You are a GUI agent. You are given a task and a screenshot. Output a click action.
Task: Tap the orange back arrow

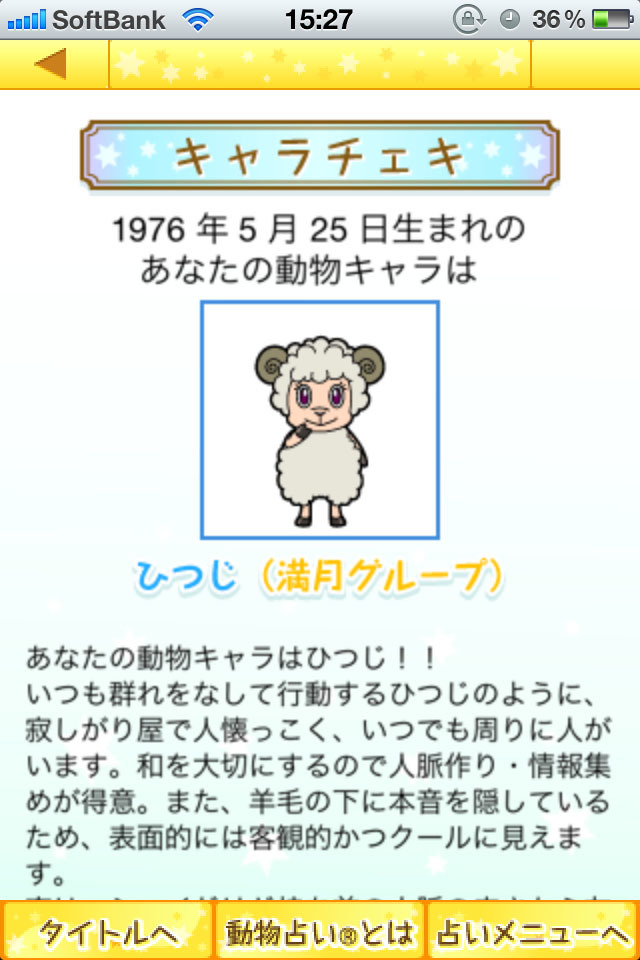click(50, 64)
